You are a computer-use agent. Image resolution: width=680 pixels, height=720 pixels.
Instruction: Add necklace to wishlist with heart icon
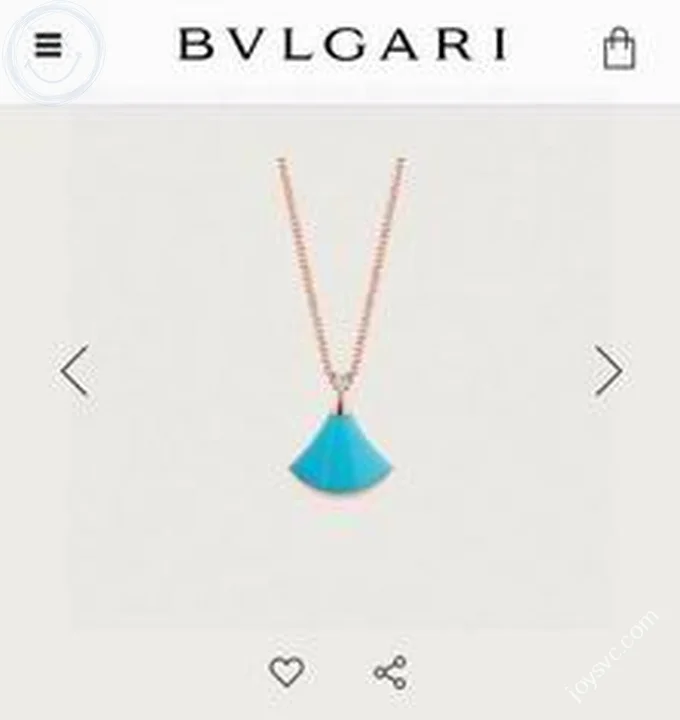(x=287, y=672)
